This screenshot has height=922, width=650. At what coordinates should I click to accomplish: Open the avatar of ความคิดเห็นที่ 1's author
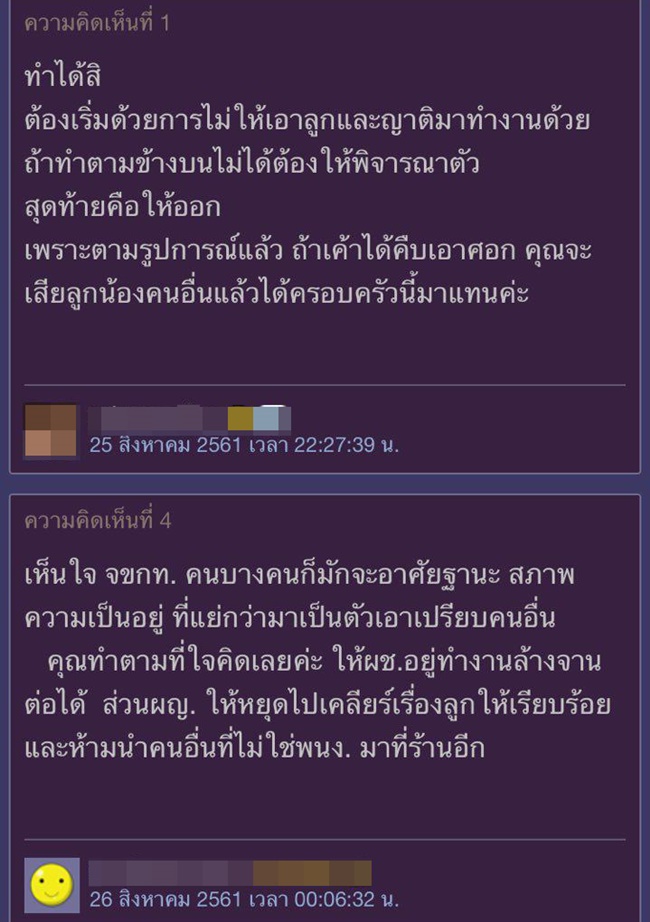(x=50, y=430)
